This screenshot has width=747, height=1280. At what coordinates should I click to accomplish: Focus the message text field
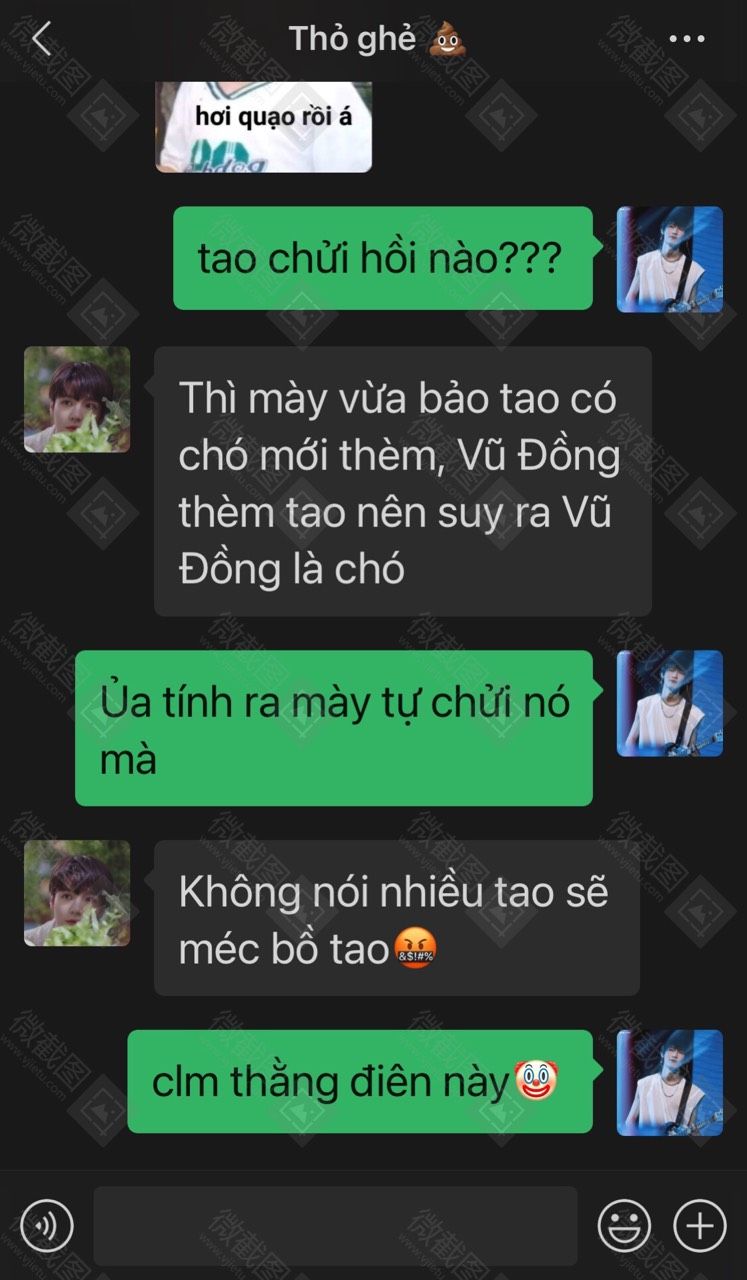335,1225
